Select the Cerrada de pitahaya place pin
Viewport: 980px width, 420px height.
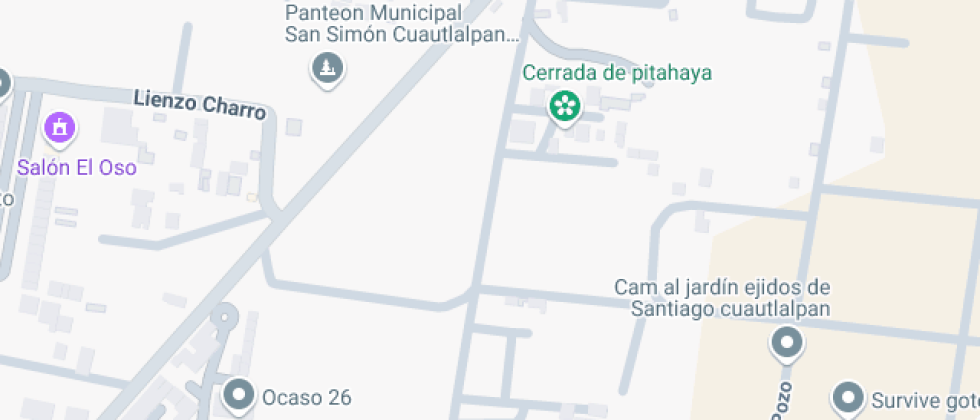[x=565, y=105]
